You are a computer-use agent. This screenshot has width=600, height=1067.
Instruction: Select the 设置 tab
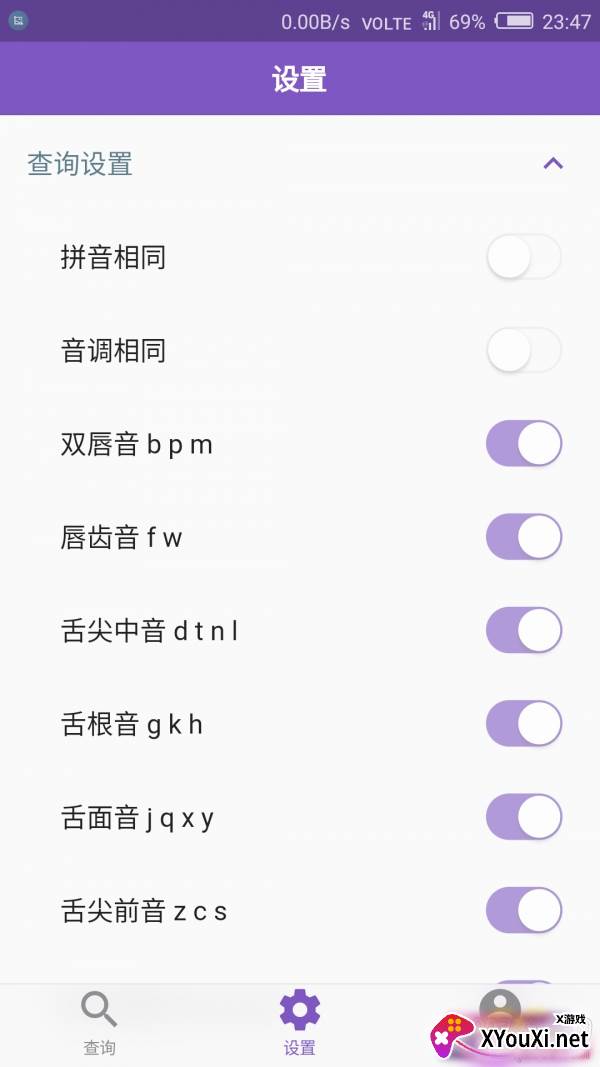pos(299,1024)
